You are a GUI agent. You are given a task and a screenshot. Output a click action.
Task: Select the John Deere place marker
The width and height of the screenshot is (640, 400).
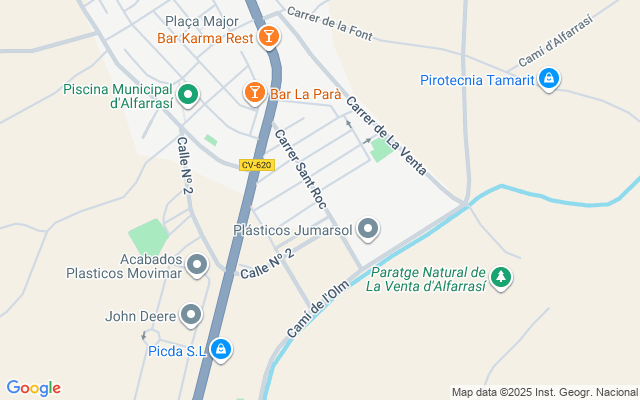(192, 316)
